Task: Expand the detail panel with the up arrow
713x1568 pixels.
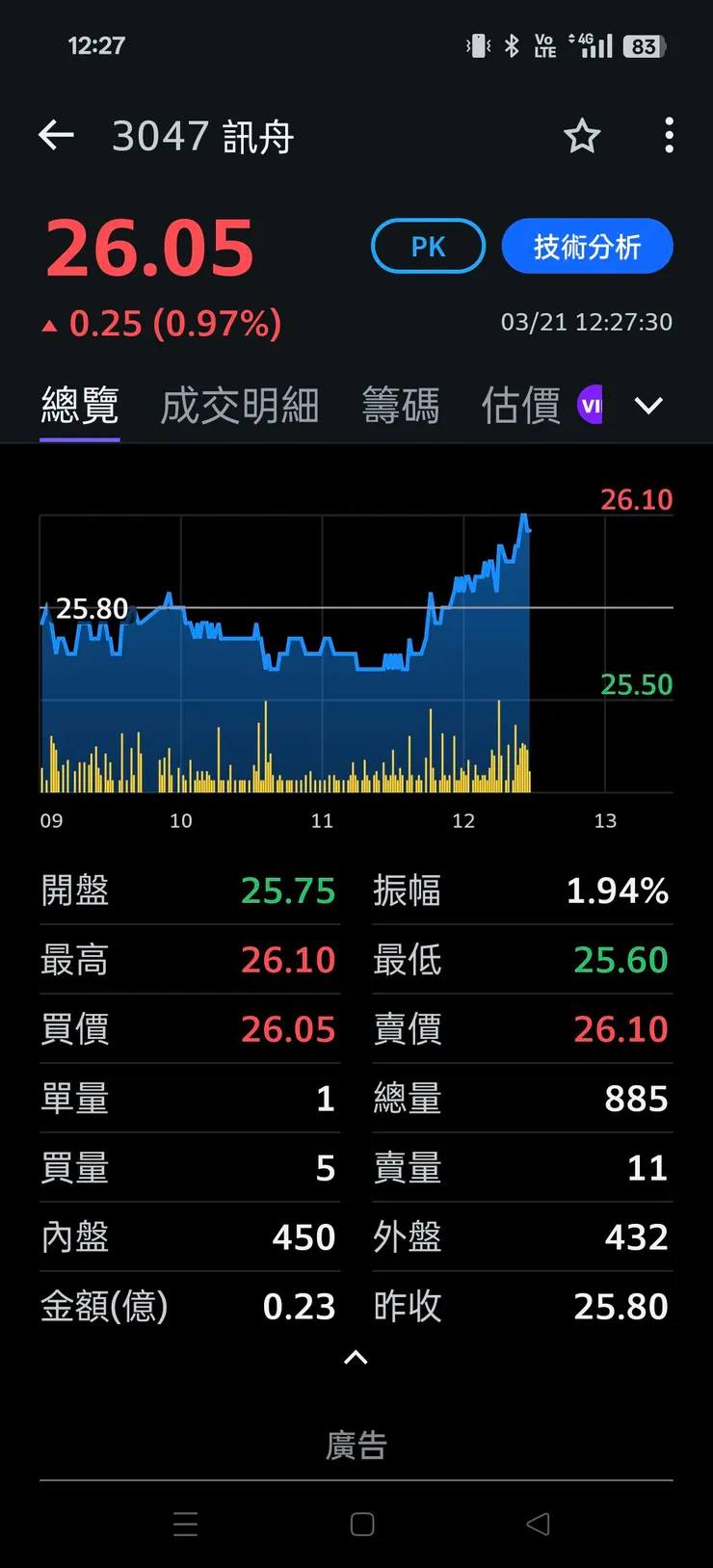Action: pyautogui.click(x=356, y=1358)
